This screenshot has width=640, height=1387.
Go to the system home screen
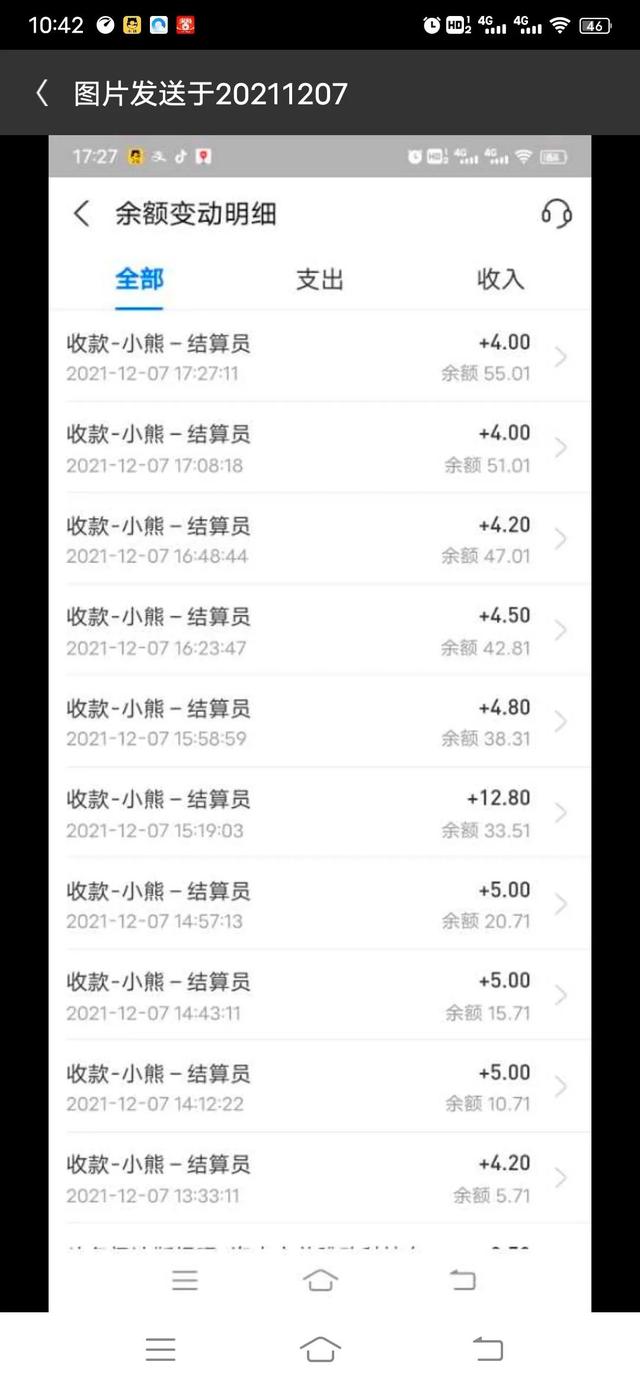click(x=320, y=1349)
